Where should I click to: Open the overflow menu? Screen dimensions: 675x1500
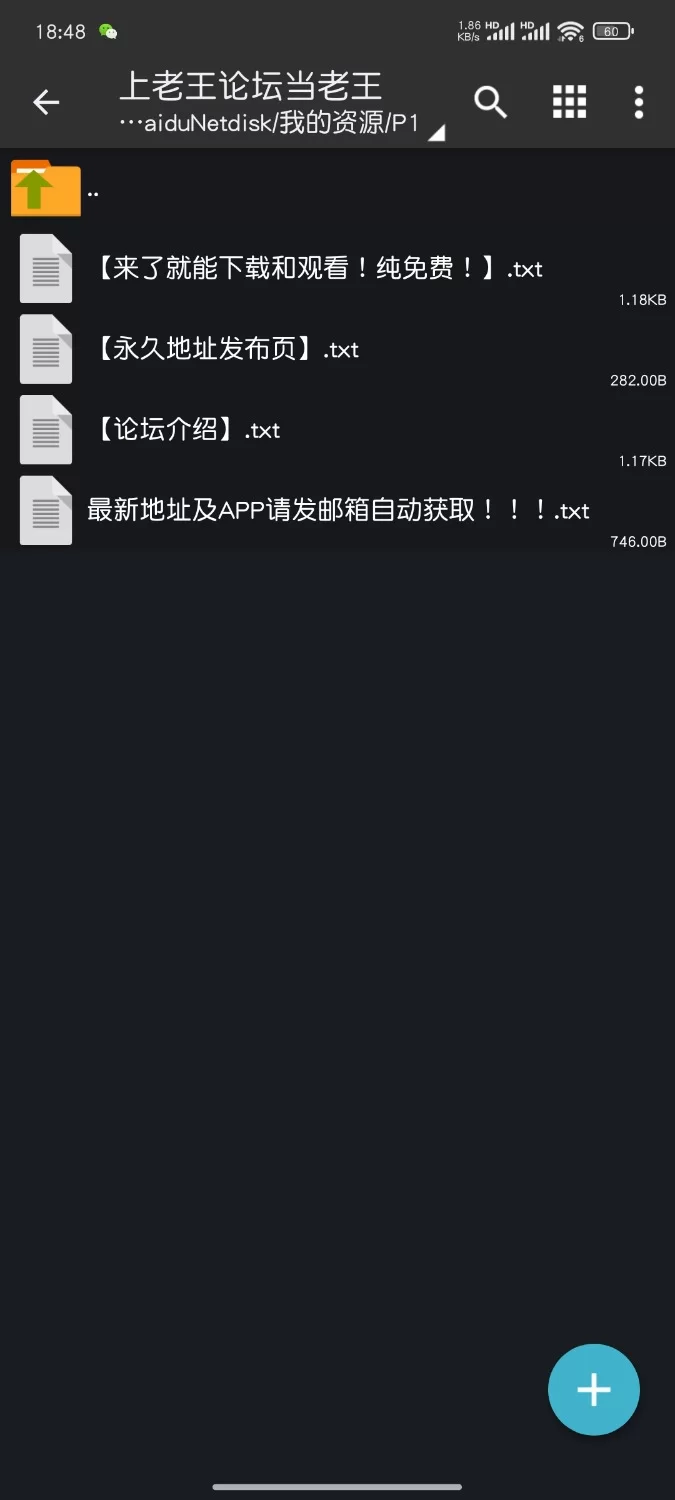tap(639, 102)
